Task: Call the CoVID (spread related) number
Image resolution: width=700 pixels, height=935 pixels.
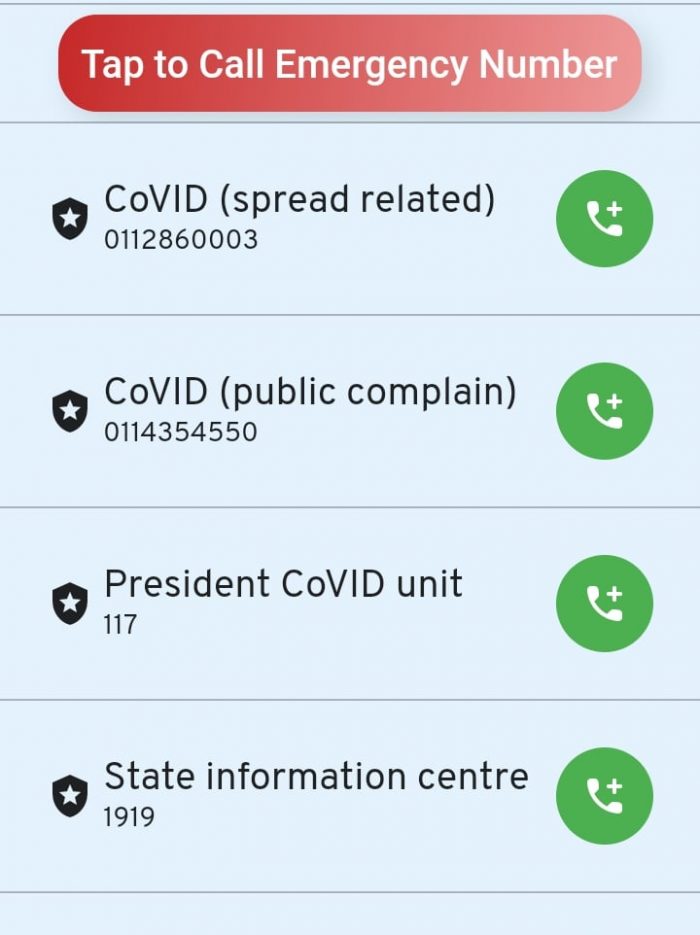Action: coord(604,219)
